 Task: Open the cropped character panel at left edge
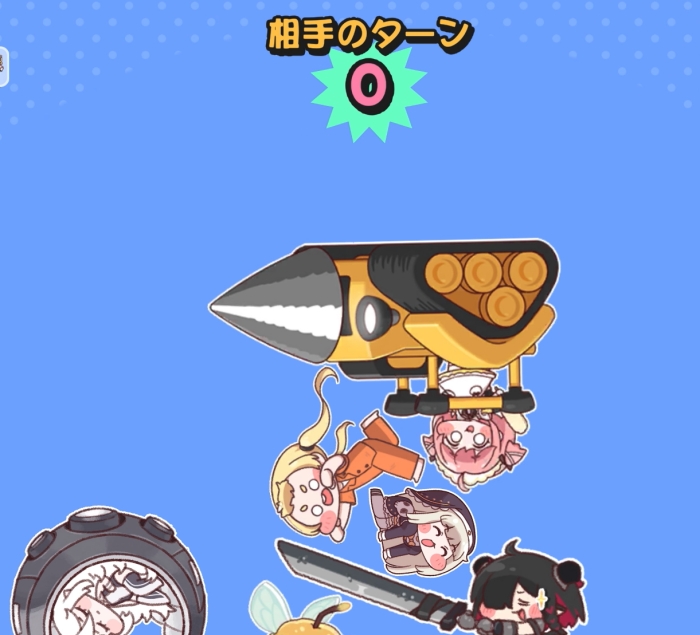click(x=4, y=67)
